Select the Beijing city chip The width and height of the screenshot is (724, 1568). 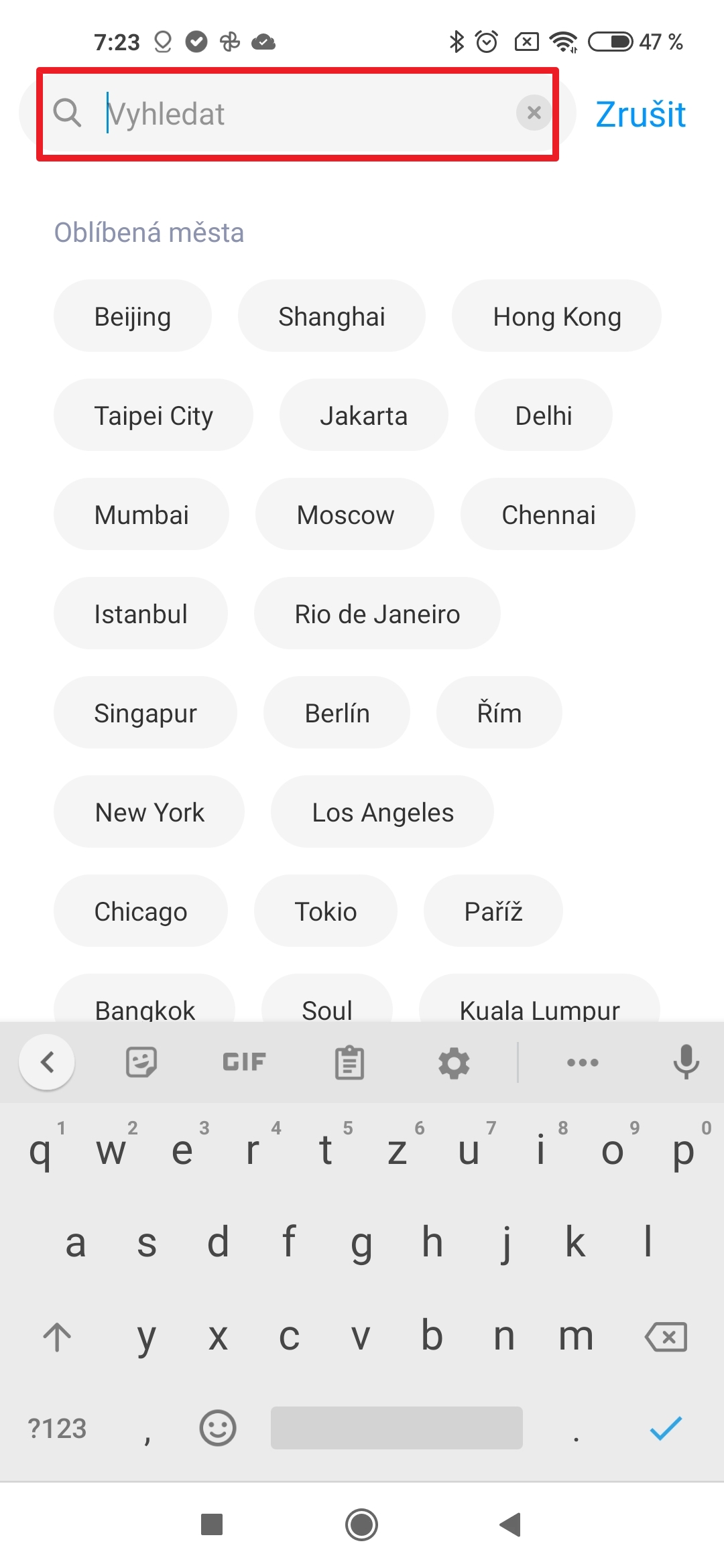pos(133,316)
